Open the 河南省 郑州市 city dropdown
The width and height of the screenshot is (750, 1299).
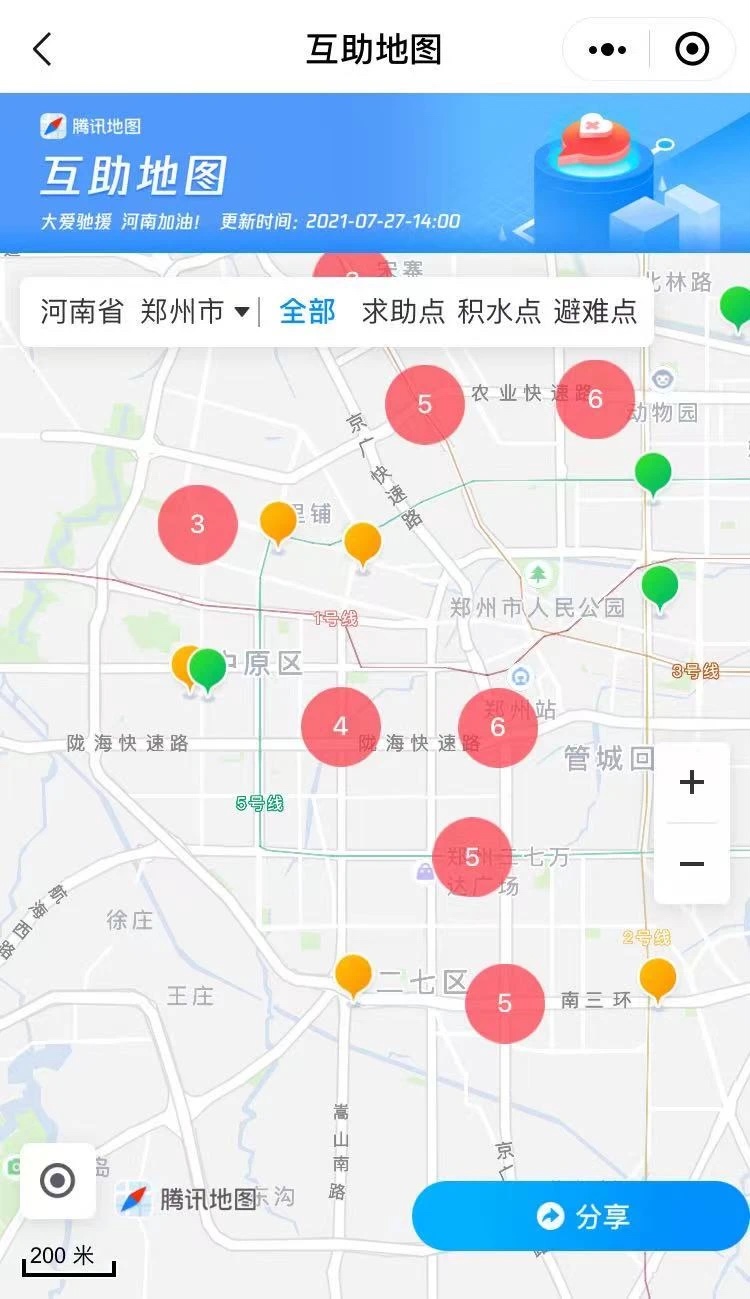144,312
